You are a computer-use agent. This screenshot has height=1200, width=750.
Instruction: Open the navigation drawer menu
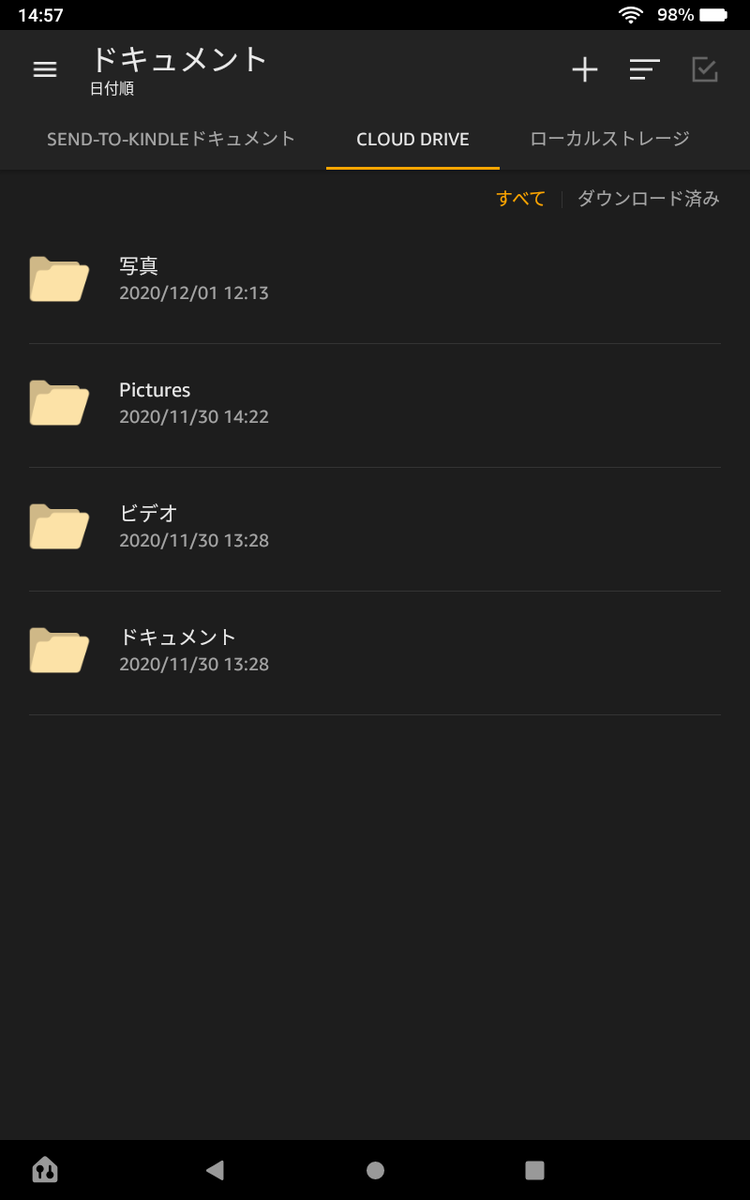tap(44, 69)
